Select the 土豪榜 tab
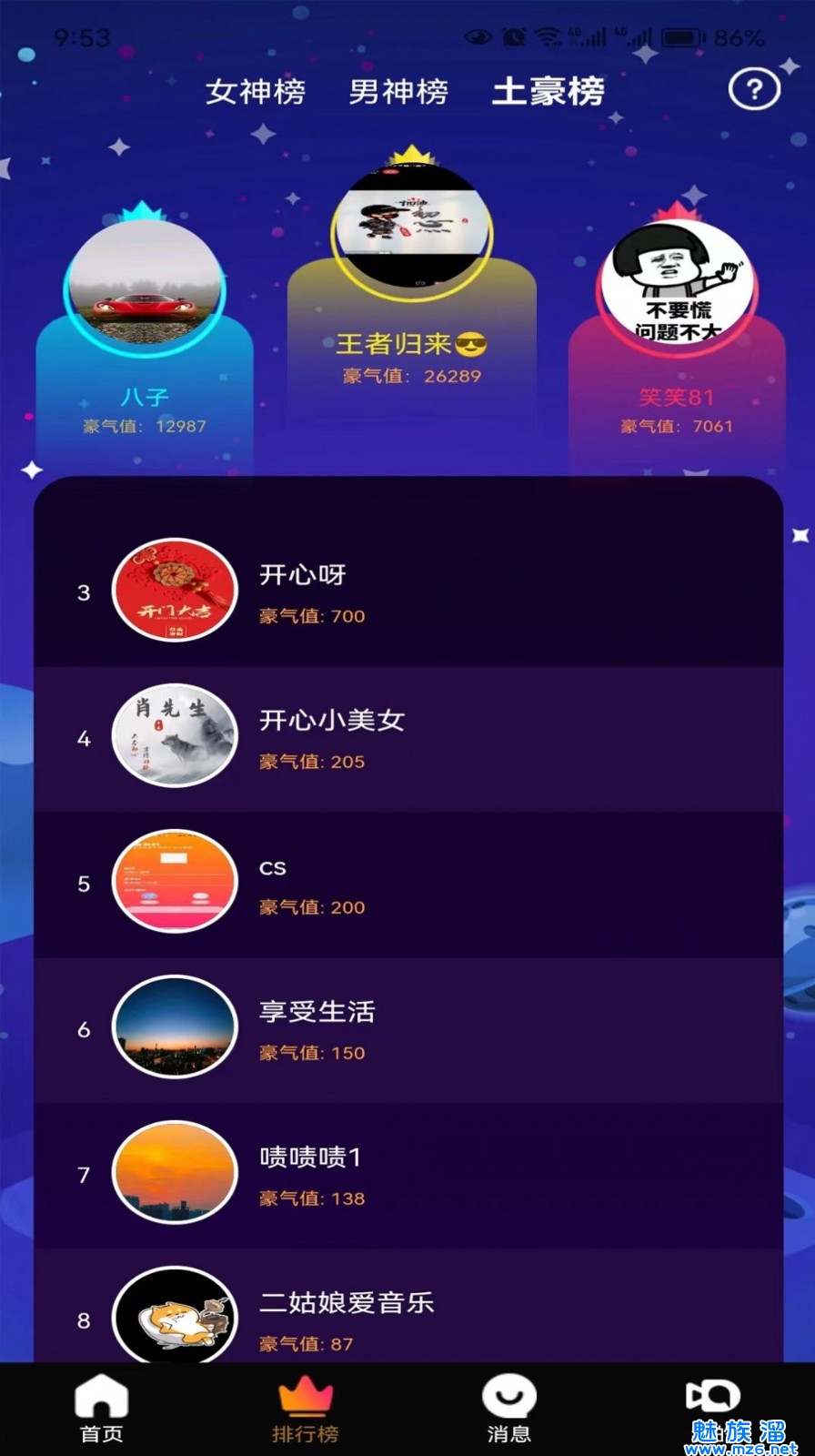Image resolution: width=815 pixels, height=1456 pixels. point(548,92)
